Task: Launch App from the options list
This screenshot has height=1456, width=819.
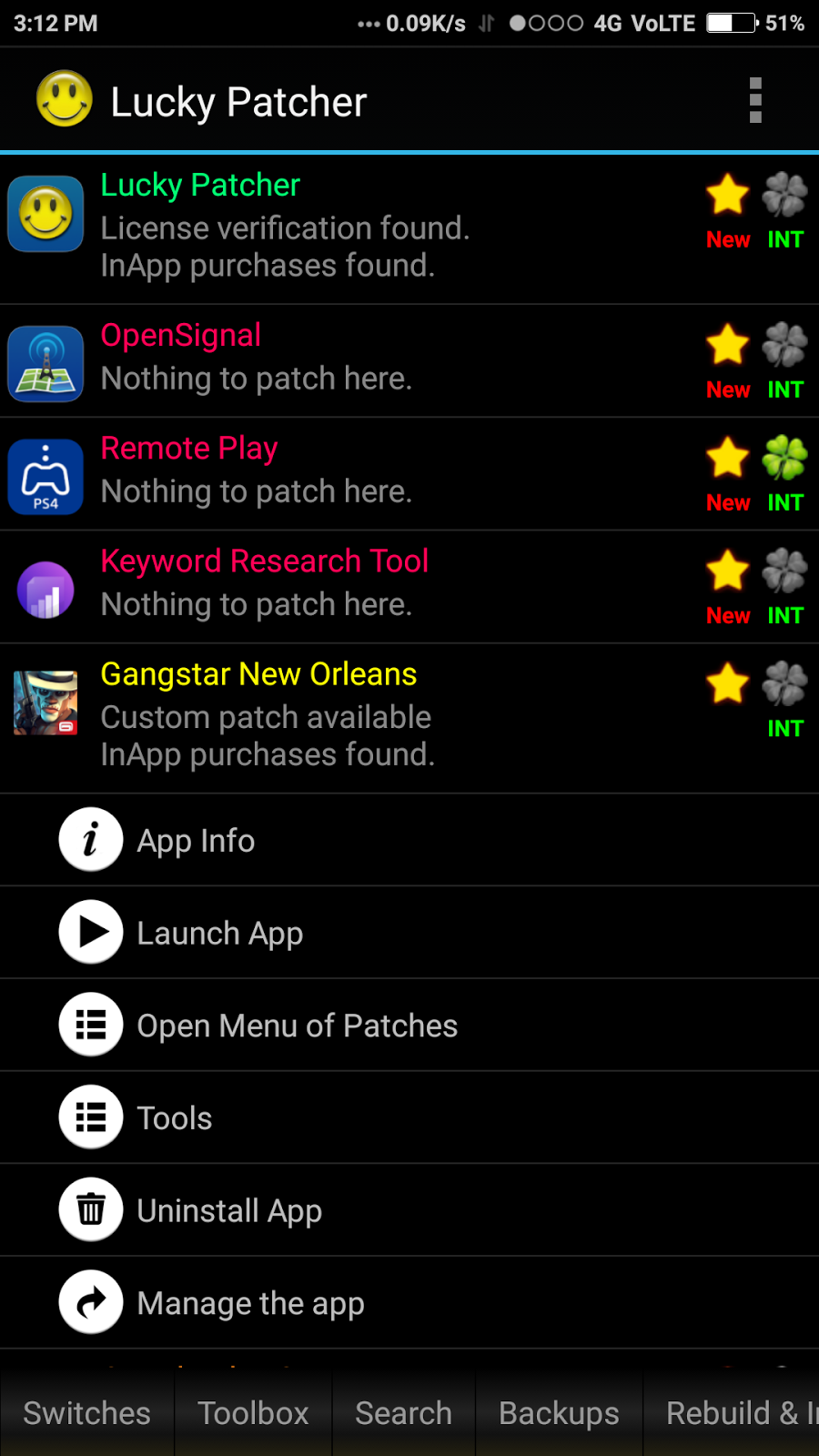Action: click(x=219, y=932)
